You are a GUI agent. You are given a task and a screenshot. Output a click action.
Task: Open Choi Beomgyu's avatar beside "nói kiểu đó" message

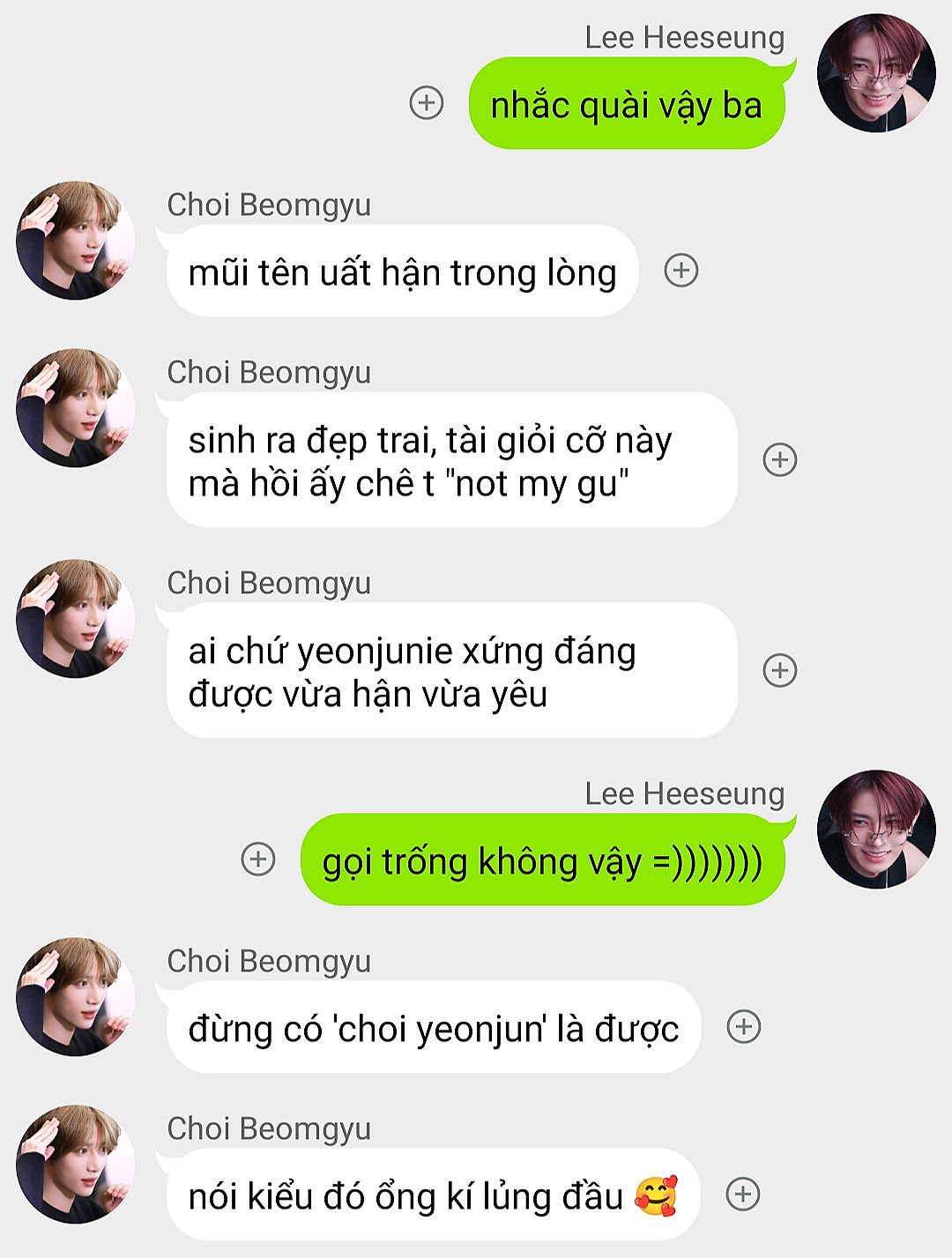(x=76, y=1164)
